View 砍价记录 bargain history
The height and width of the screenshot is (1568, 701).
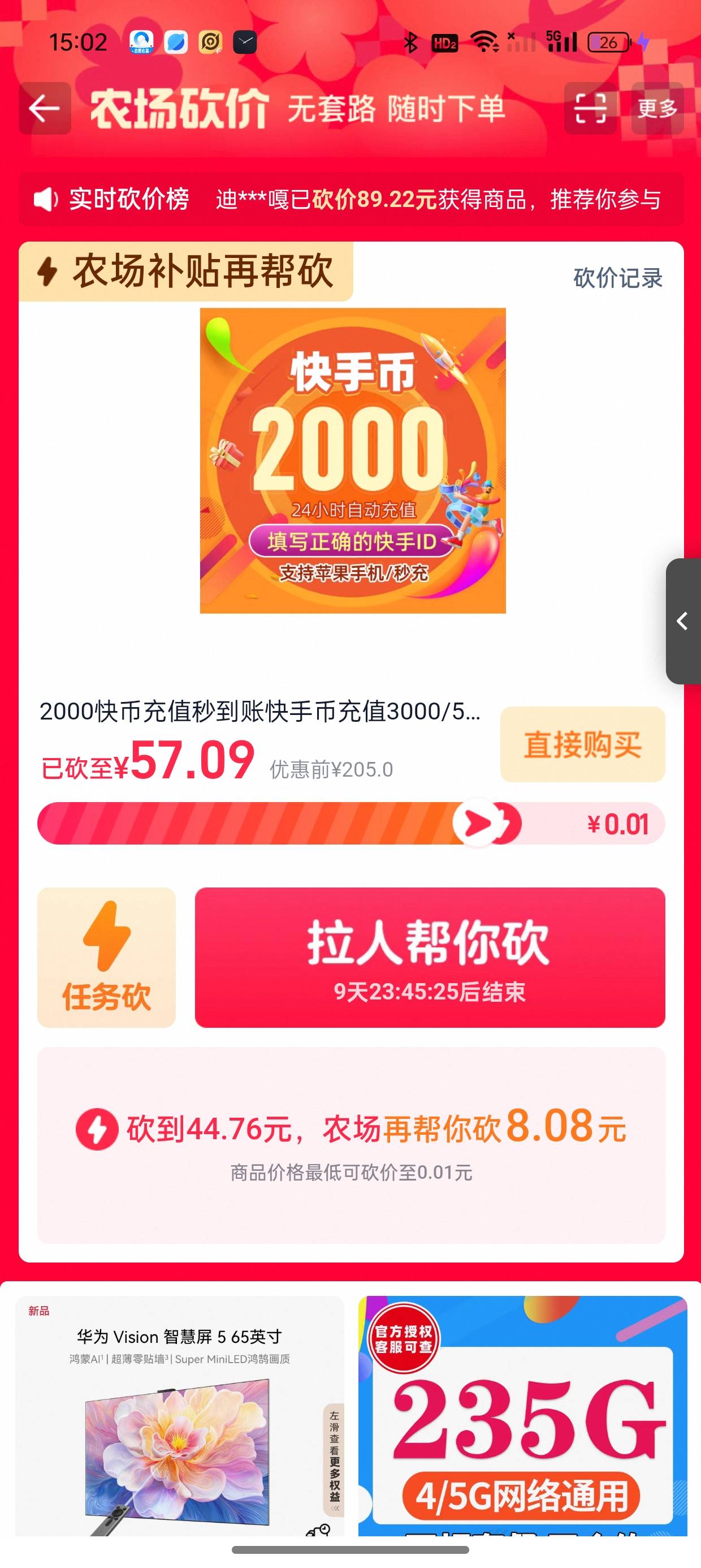point(617,278)
